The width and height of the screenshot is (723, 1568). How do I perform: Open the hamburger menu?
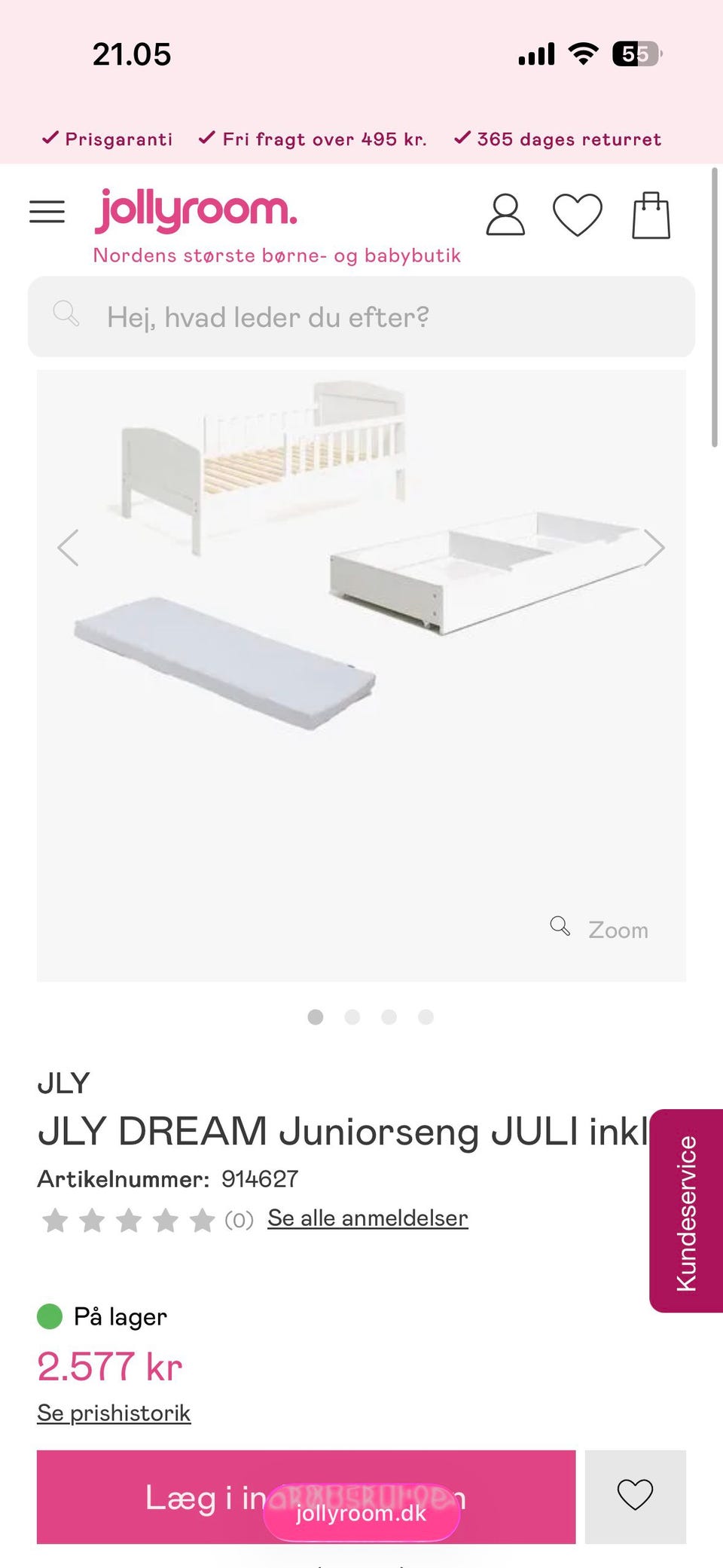pos(47,212)
